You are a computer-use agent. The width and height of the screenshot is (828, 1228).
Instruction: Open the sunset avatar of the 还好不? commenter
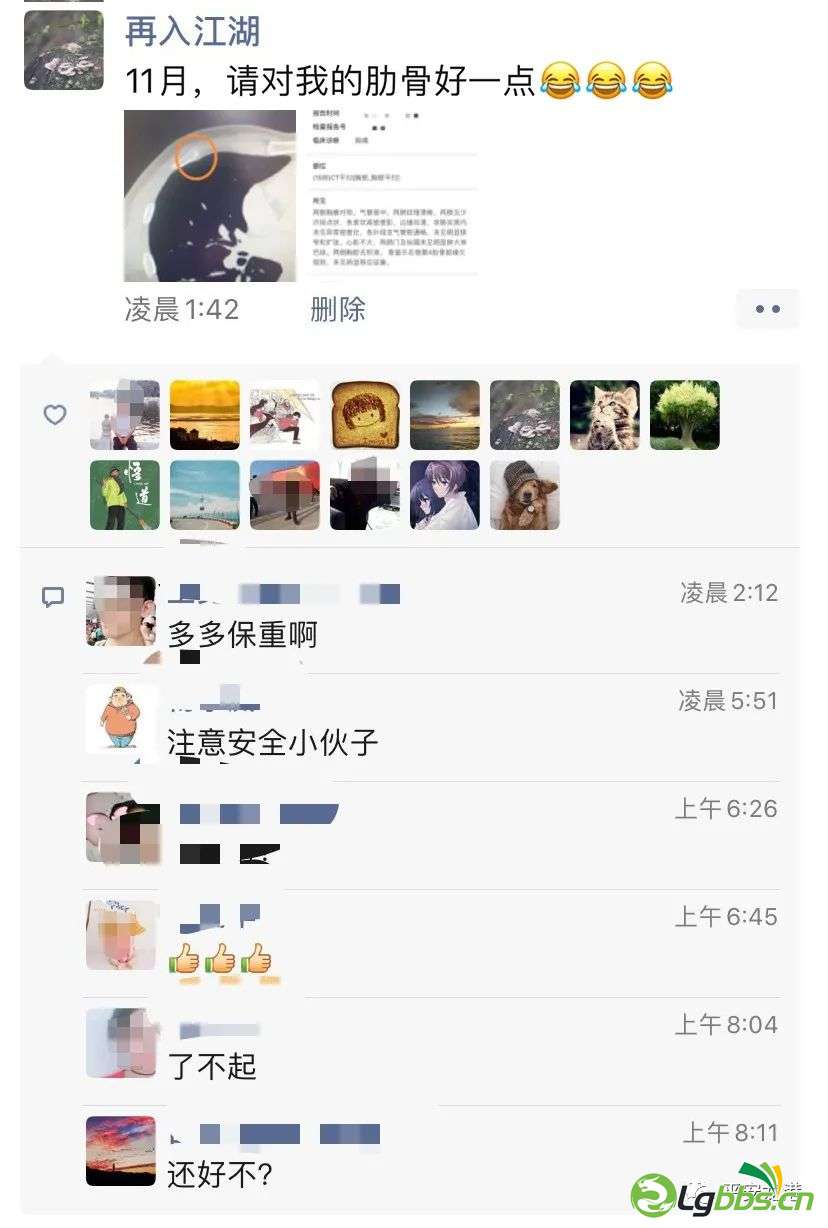pos(121,1150)
